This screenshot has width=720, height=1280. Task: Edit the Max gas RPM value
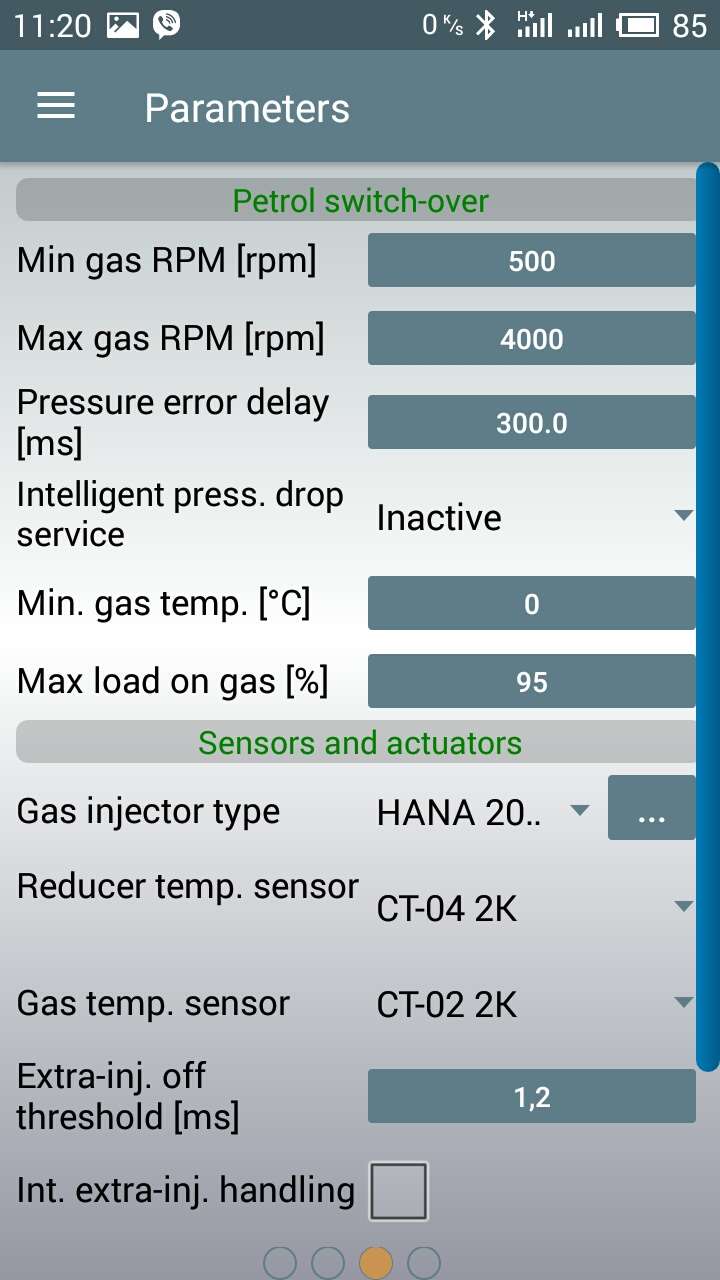pyautogui.click(x=532, y=339)
